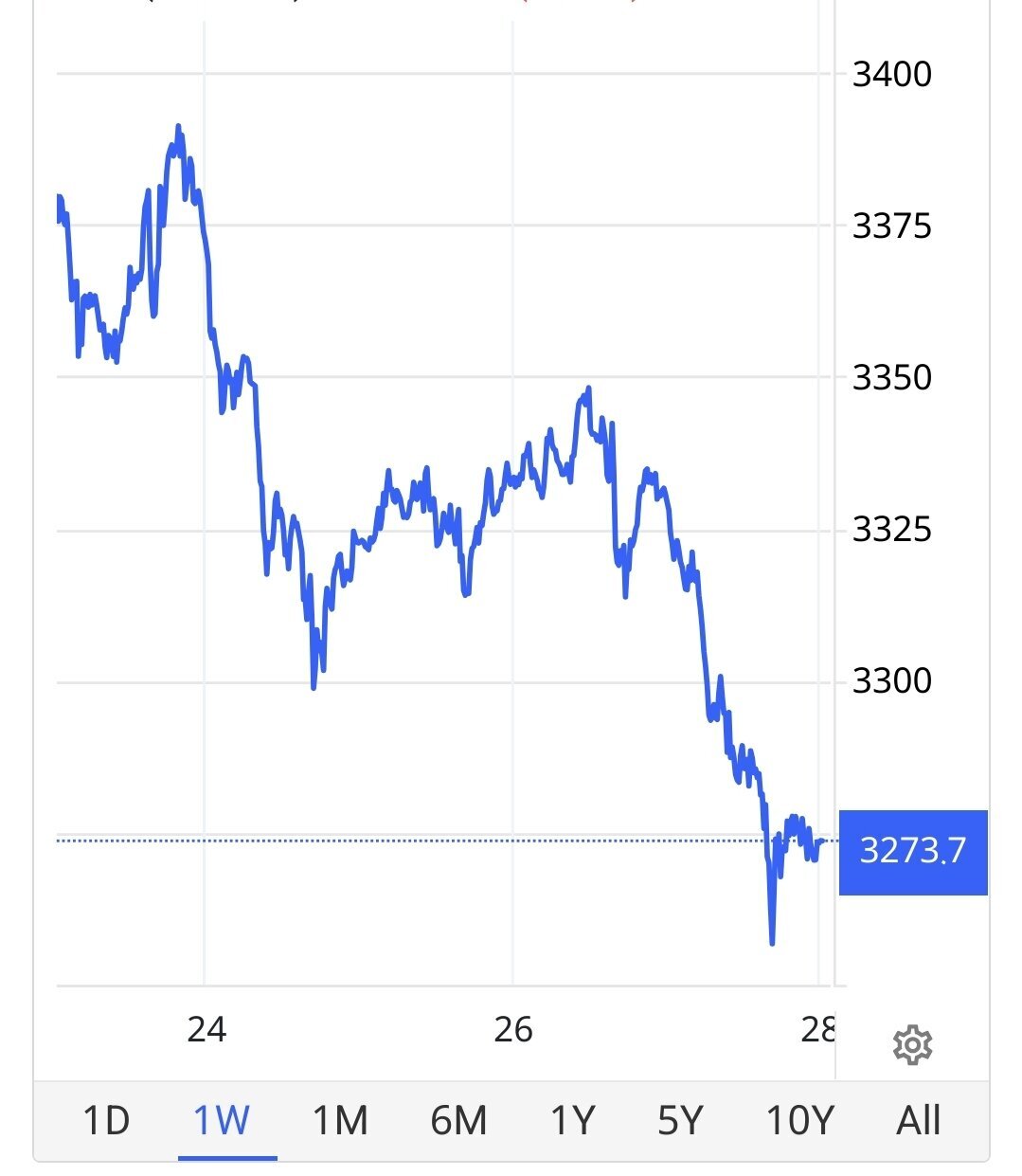The height and width of the screenshot is (1176, 1022).
Task: Open the chart settings gear
Action: click(x=912, y=1045)
